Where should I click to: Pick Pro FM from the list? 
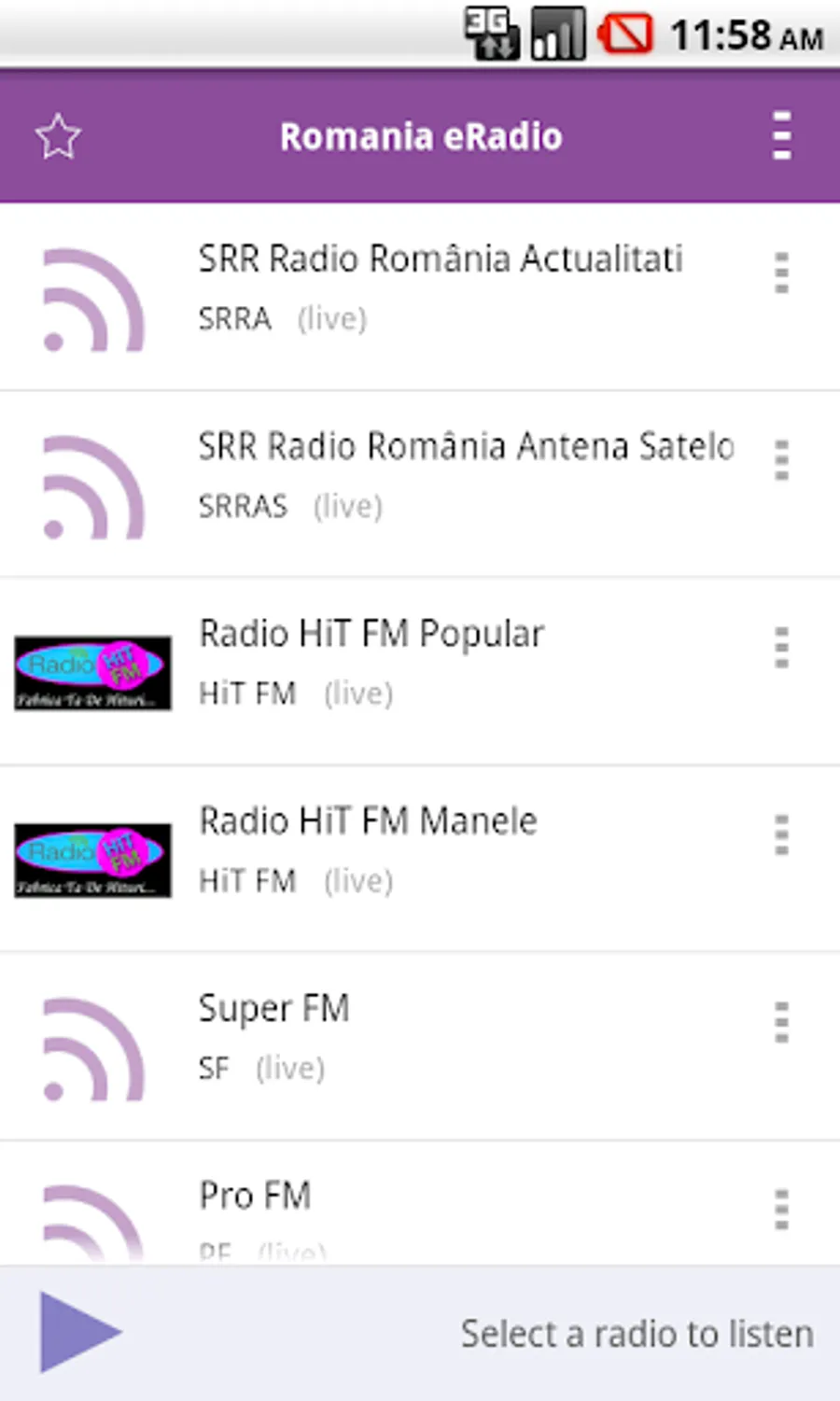(x=256, y=1204)
